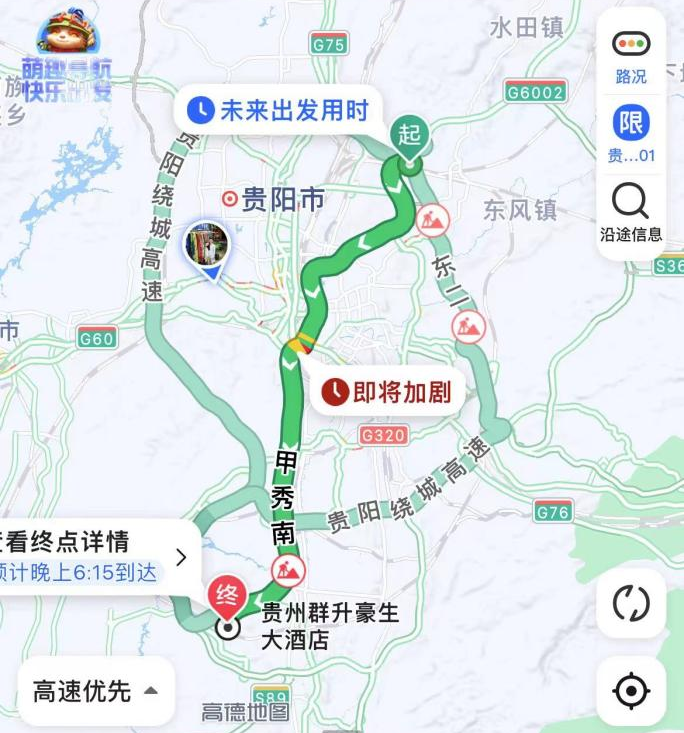Recenter map to my location
The image size is (684, 733).
click(x=631, y=691)
